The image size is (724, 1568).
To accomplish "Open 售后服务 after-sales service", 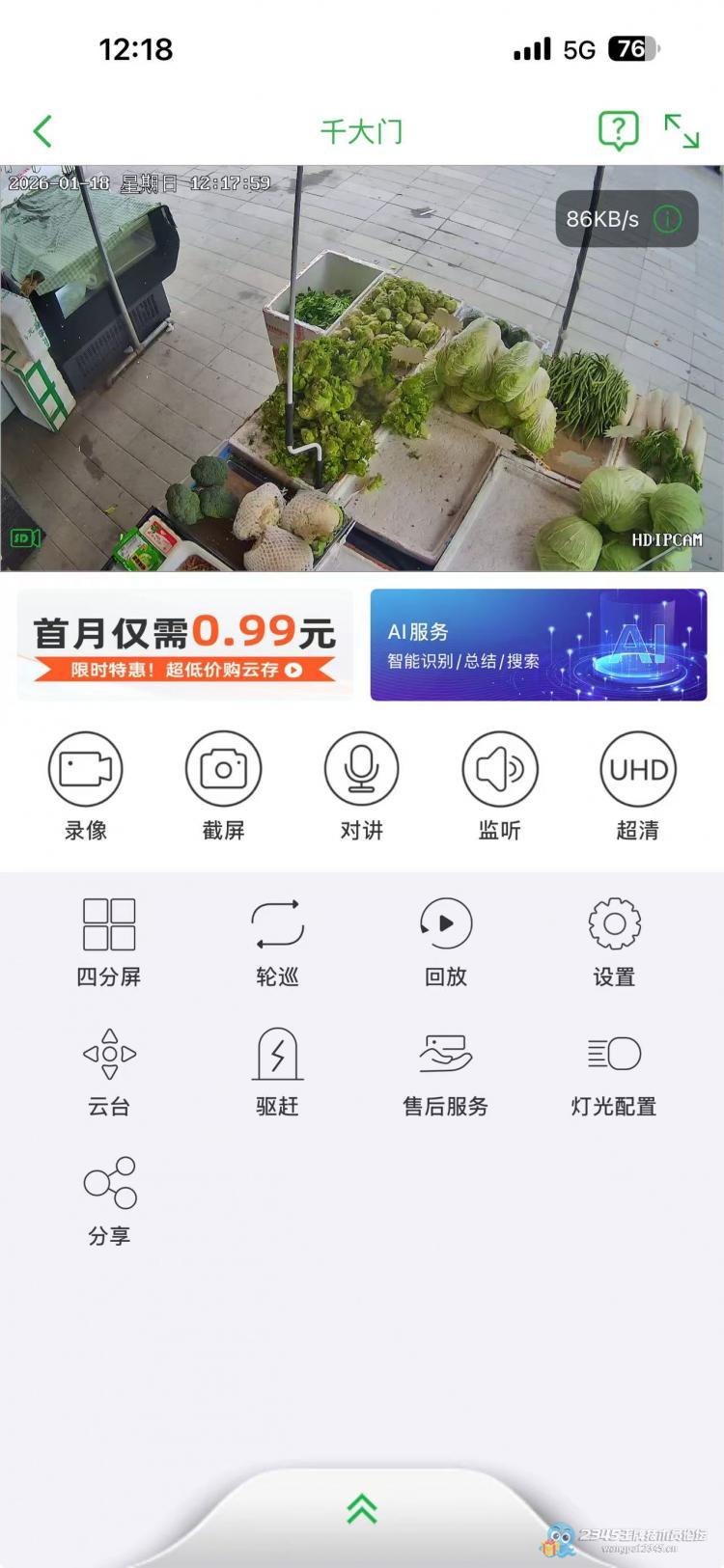I will [x=446, y=1054].
